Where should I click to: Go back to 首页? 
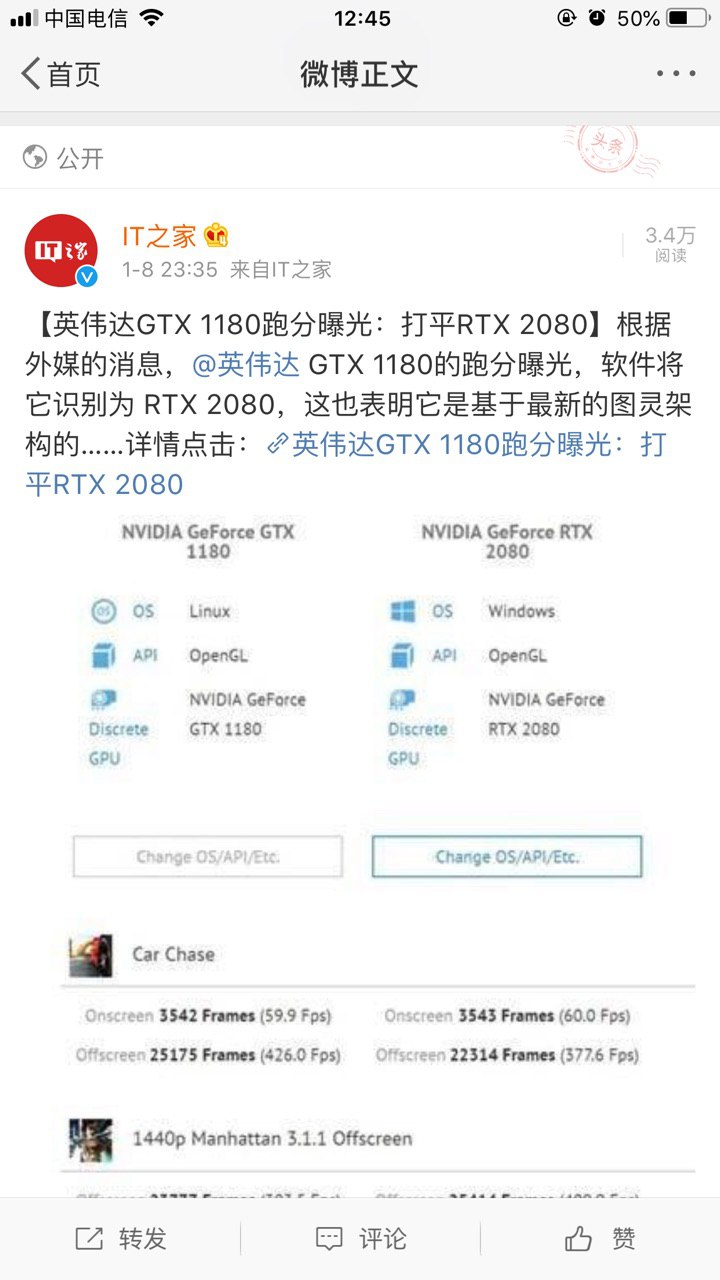tap(62, 74)
